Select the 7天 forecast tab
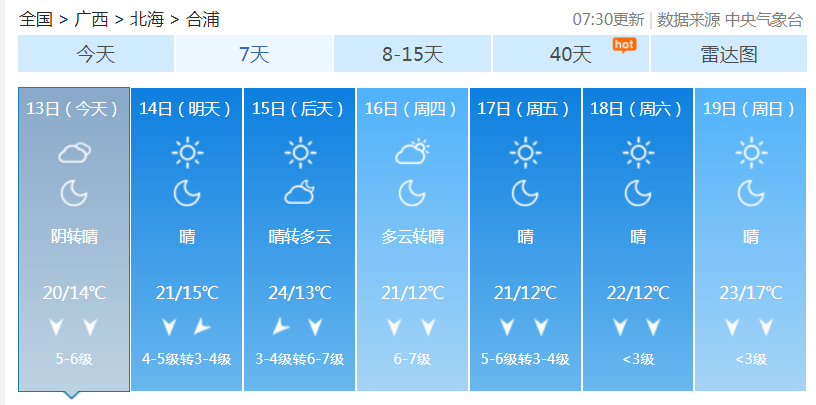Image resolution: width=816 pixels, height=405 pixels. pos(254,55)
